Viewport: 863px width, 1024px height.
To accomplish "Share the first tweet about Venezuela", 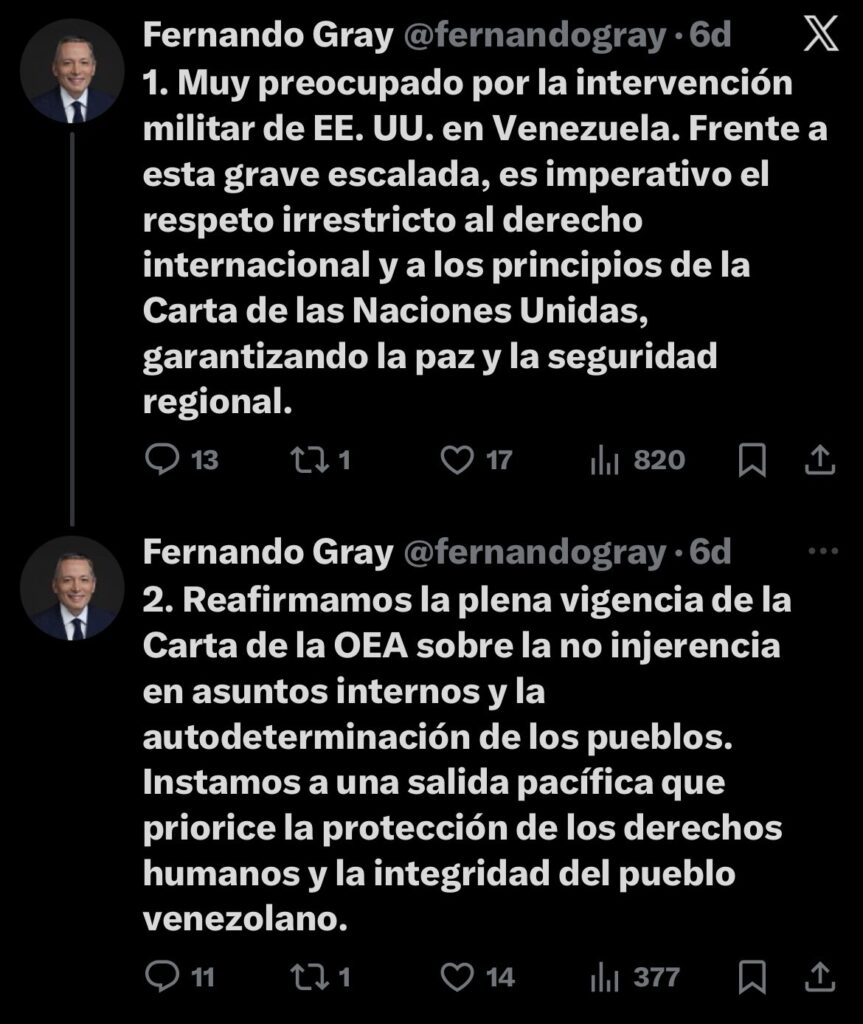I will (x=819, y=460).
